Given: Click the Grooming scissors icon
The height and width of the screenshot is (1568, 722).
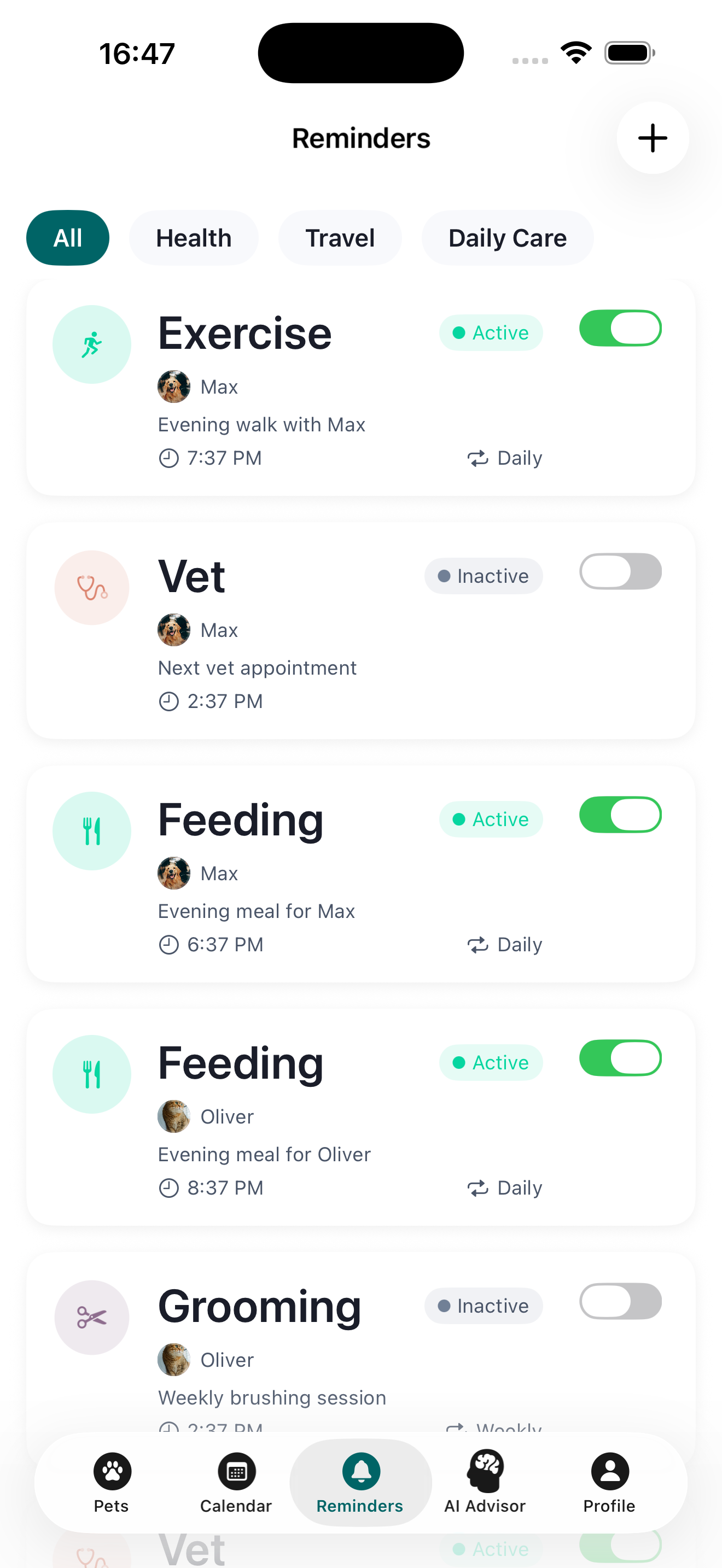Looking at the screenshot, I should click(x=91, y=1317).
